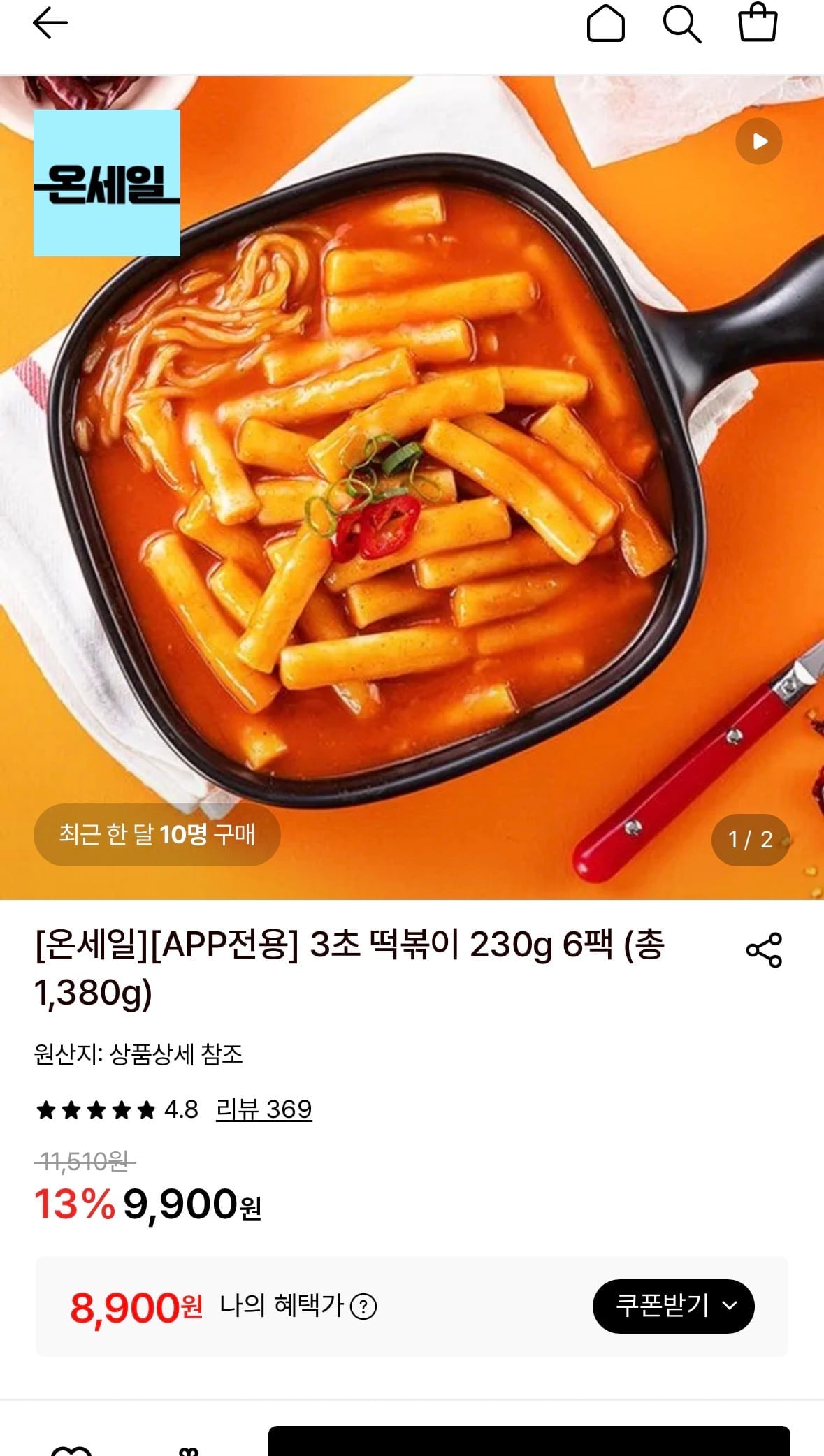Viewport: 824px width, 1456px height.
Task: Open the main tteokbokki product image
Action: (412, 488)
